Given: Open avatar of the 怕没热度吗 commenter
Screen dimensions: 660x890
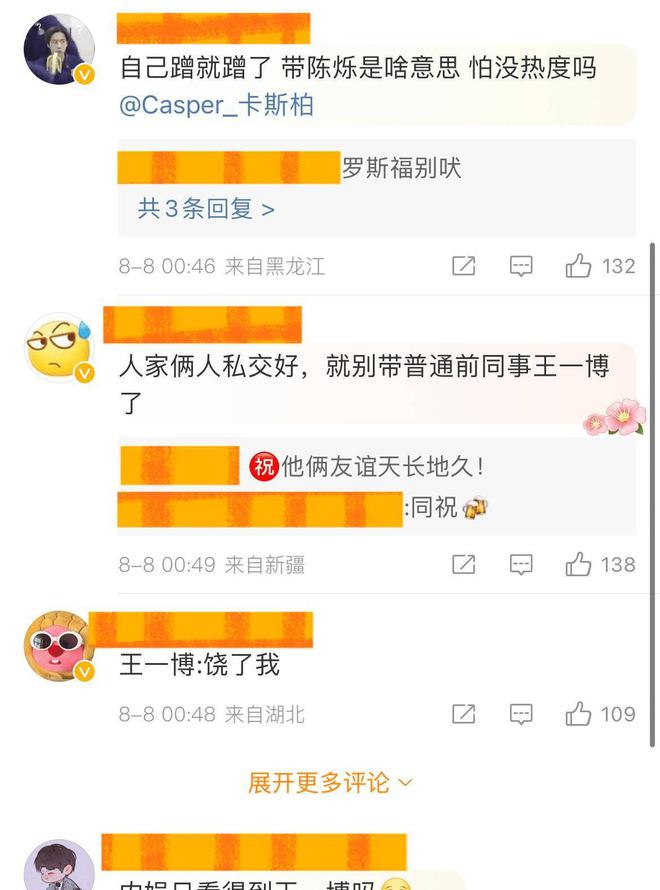Looking at the screenshot, I should [x=58, y=50].
